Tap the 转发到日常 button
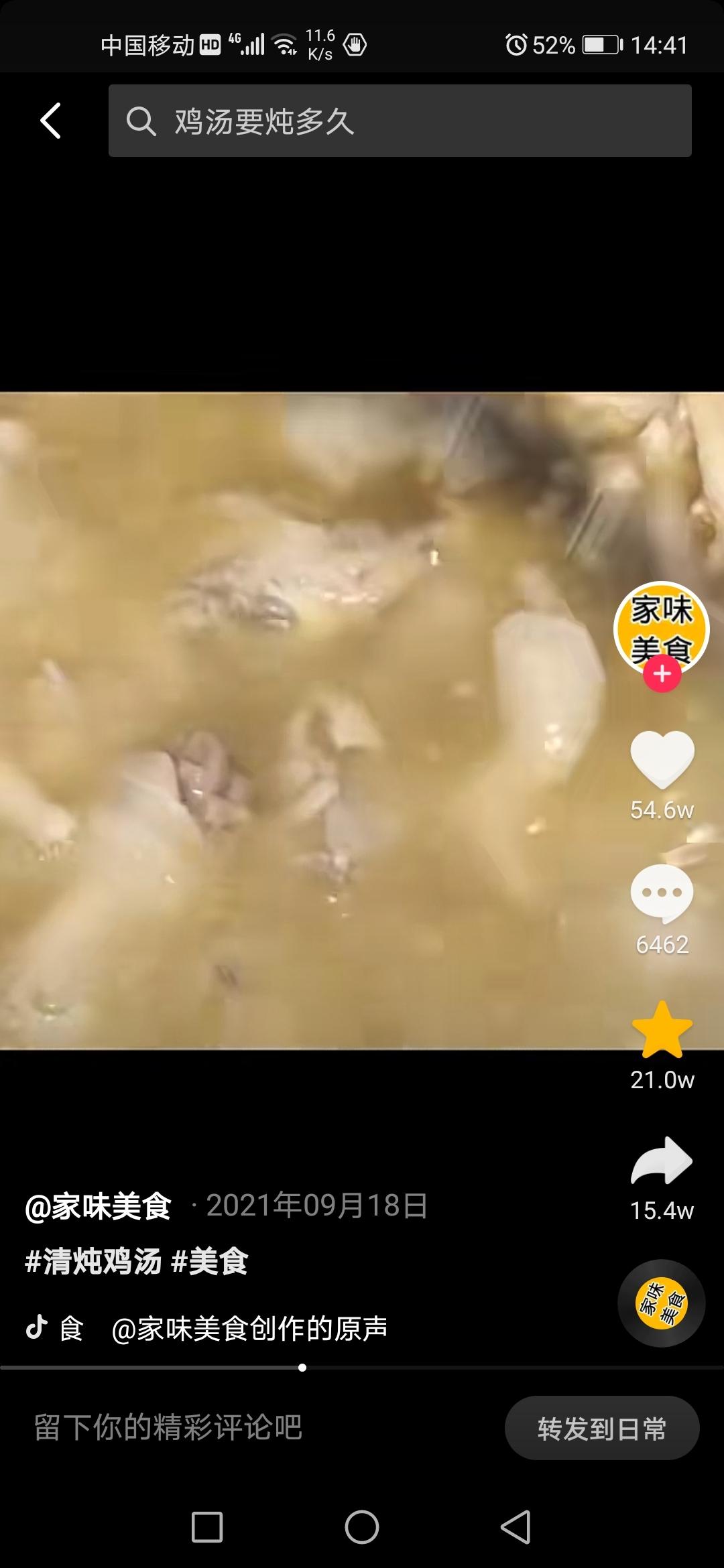Image resolution: width=724 pixels, height=1568 pixels. coord(601,1429)
